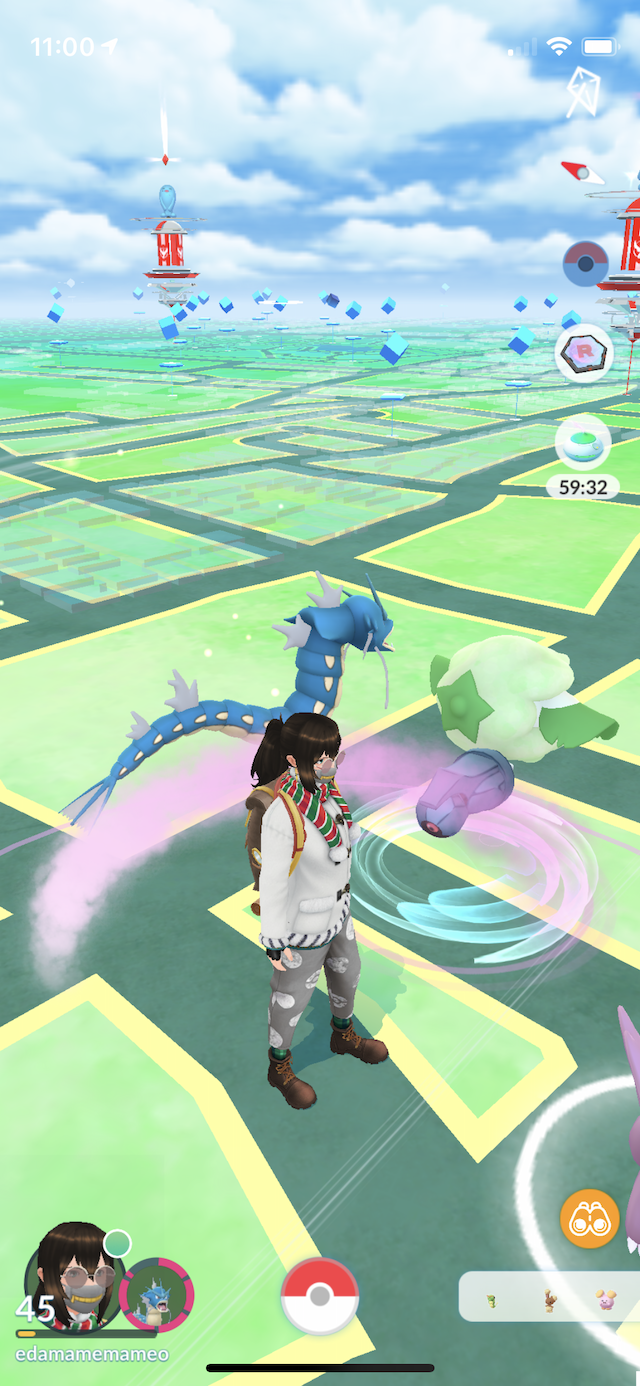Open the Team Rocket radar icon
Image resolution: width=640 pixels, height=1386 pixels.
584,353
